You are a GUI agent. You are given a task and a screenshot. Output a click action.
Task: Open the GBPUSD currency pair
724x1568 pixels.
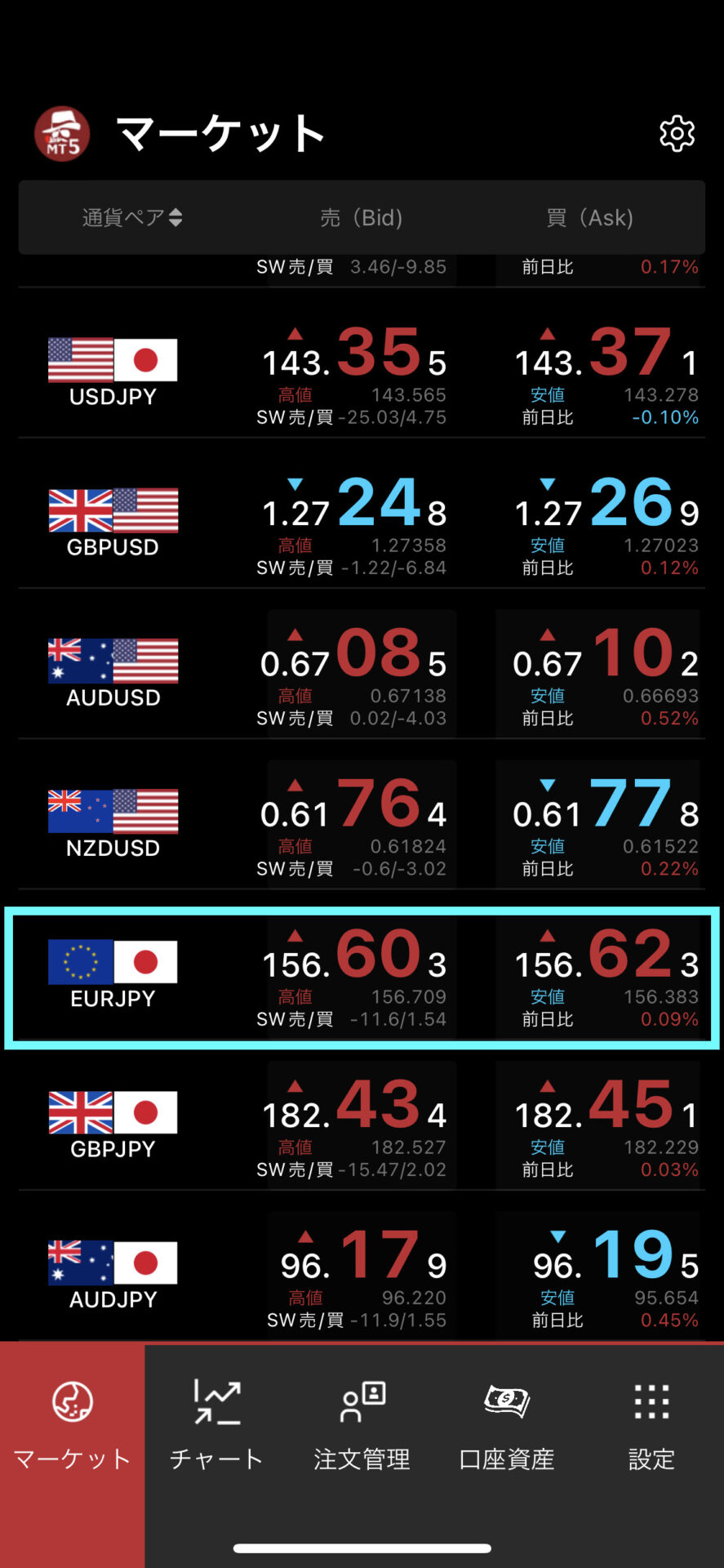pos(113,523)
